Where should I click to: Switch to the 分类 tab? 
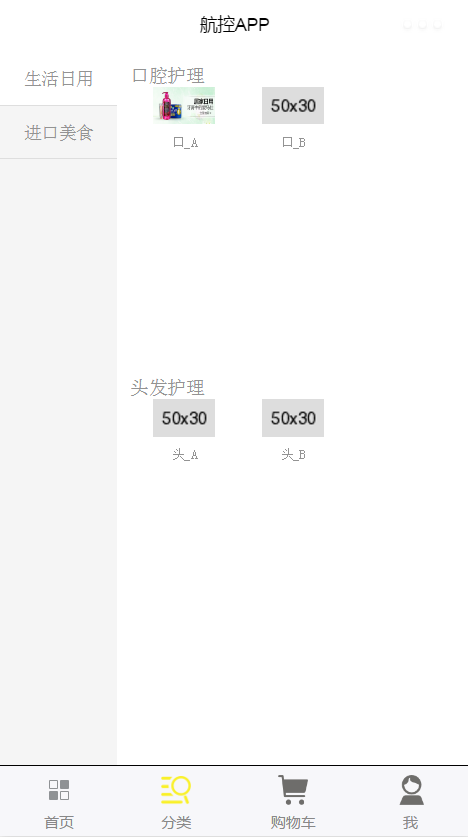[176, 802]
